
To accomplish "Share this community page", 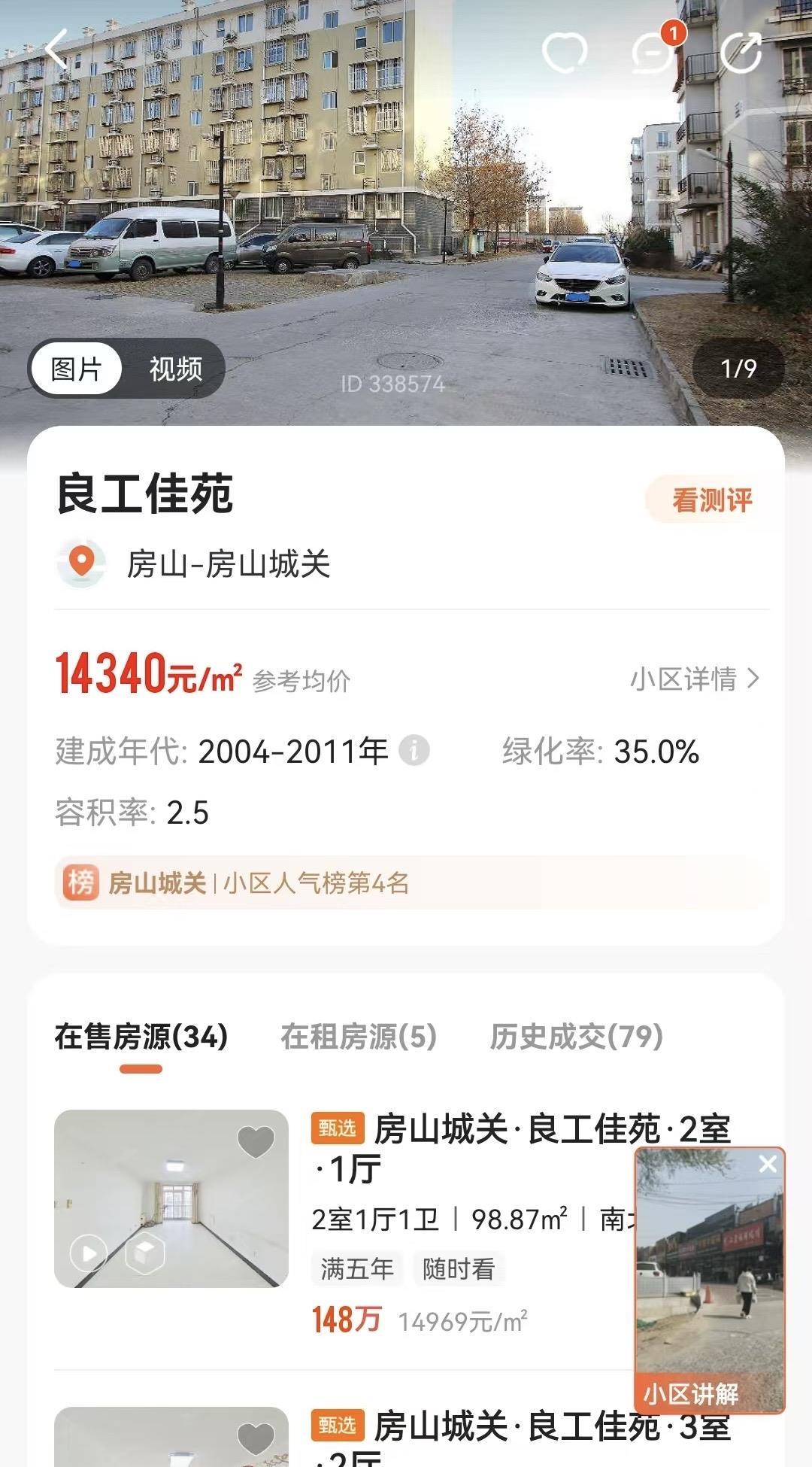I will coord(741,52).
